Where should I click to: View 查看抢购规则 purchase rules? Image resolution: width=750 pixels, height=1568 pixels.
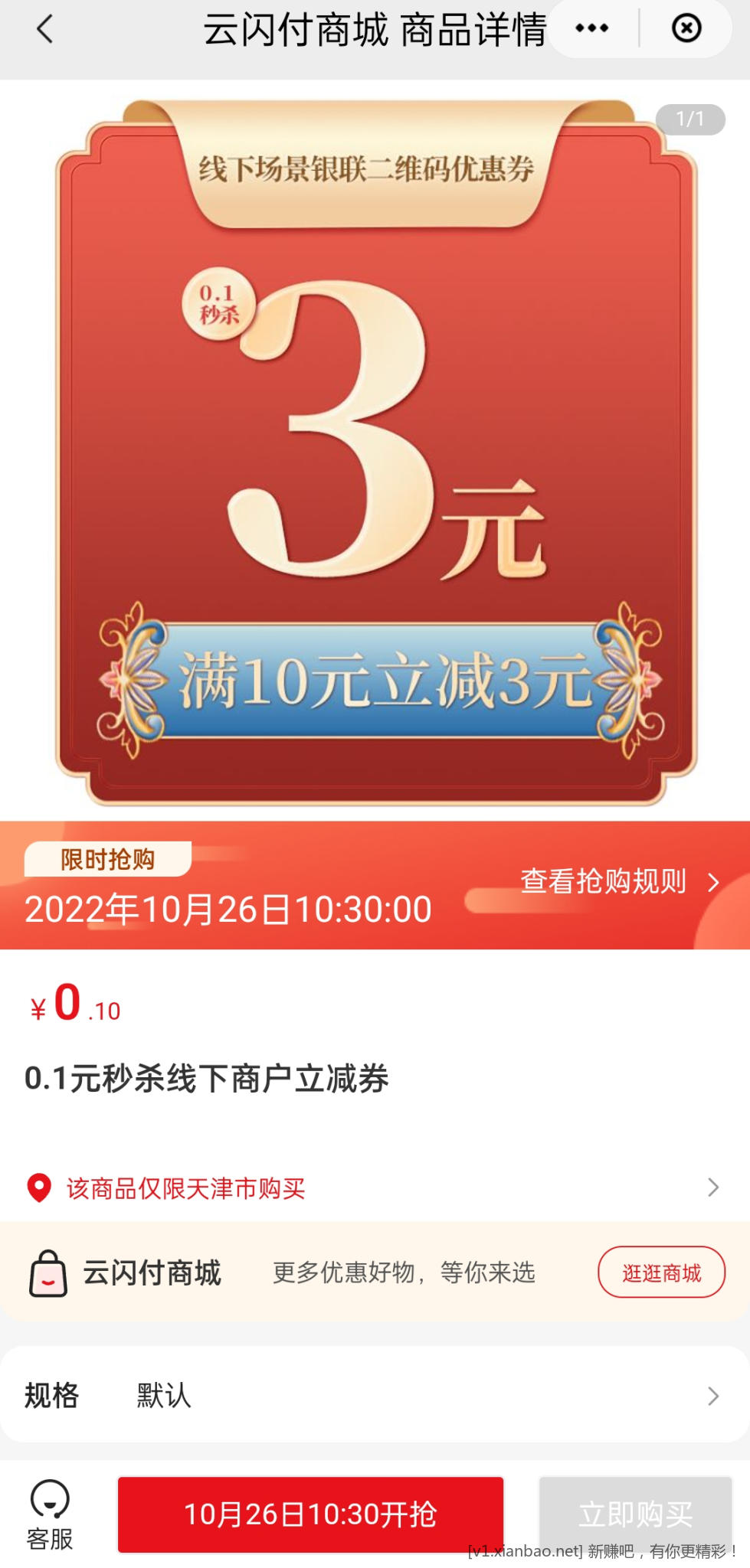[619, 881]
